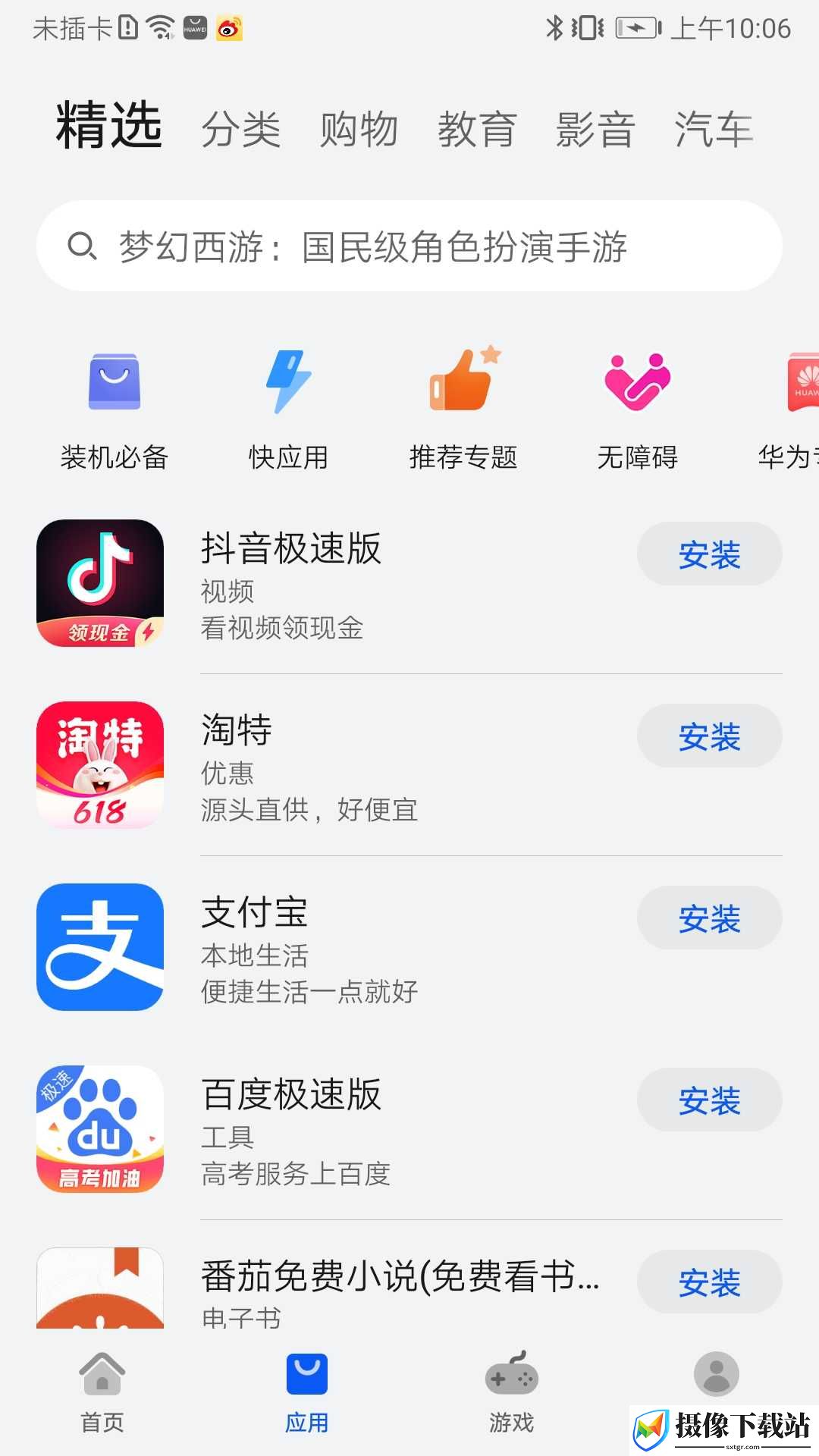This screenshot has height=1456, width=819.
Task: Switch to the 分类 tab
Action: [241, 129]
